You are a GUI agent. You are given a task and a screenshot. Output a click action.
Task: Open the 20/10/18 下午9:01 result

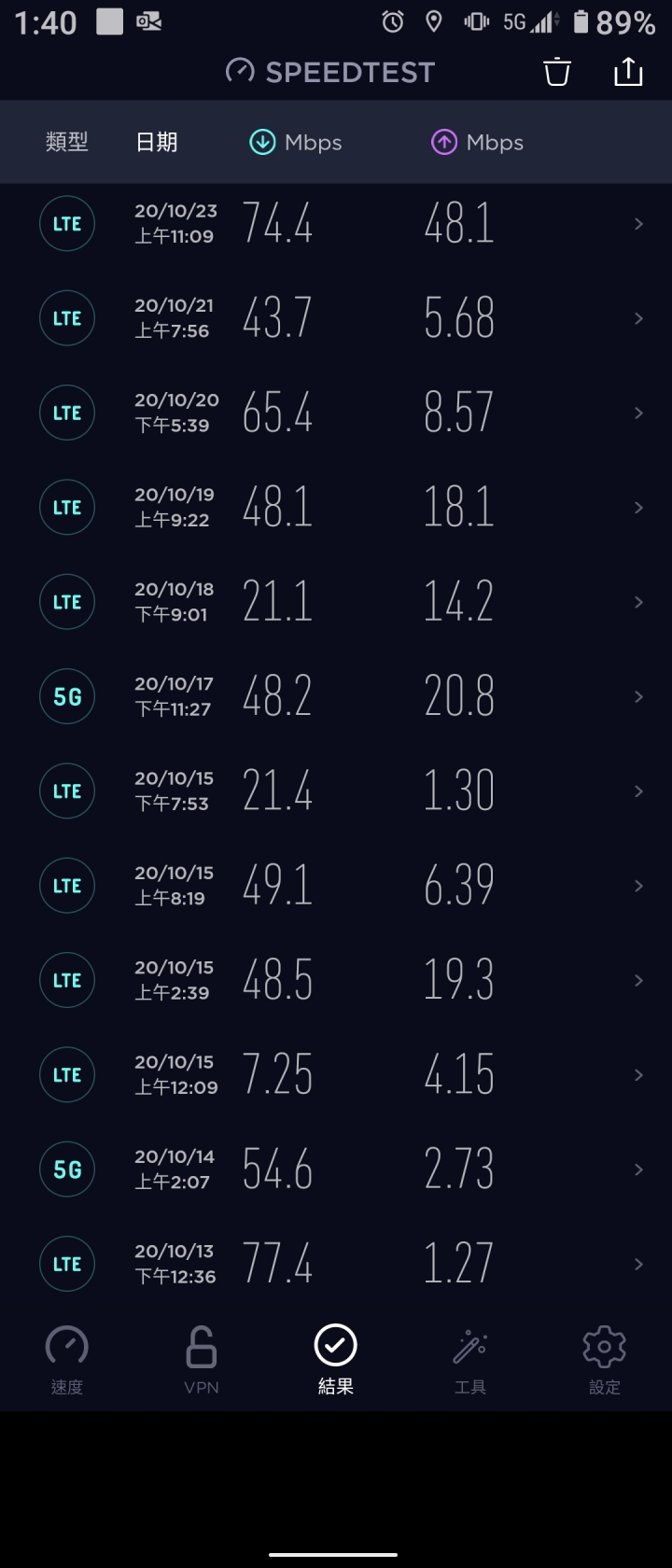pos(336,602)
